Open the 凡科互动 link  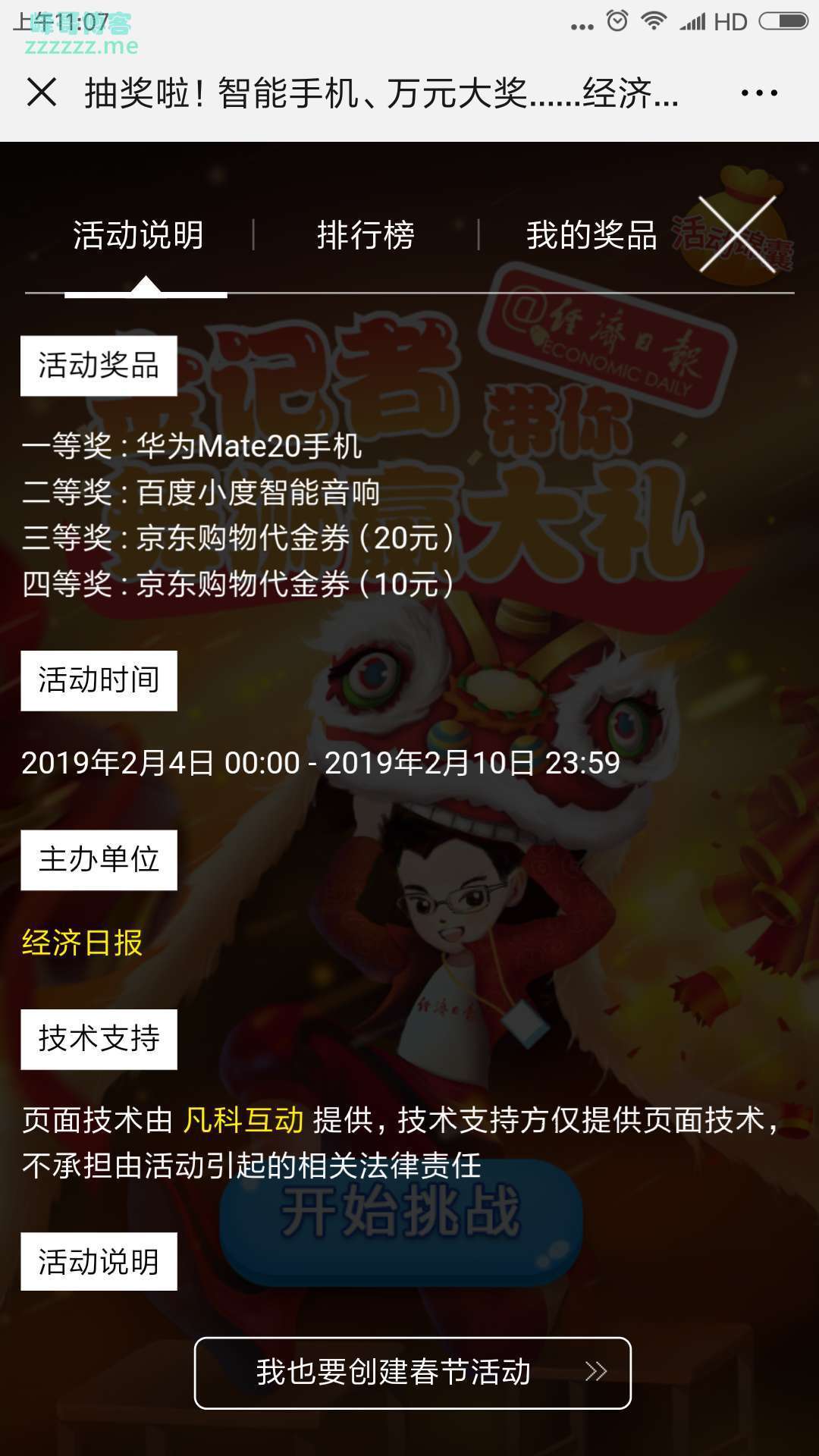point(243,1119)
